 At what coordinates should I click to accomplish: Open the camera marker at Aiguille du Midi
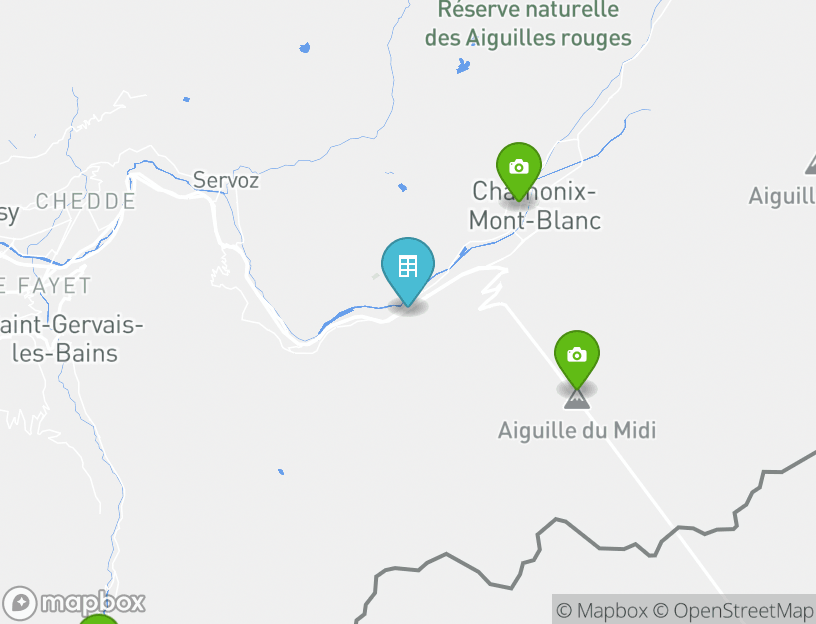[577, 355]
